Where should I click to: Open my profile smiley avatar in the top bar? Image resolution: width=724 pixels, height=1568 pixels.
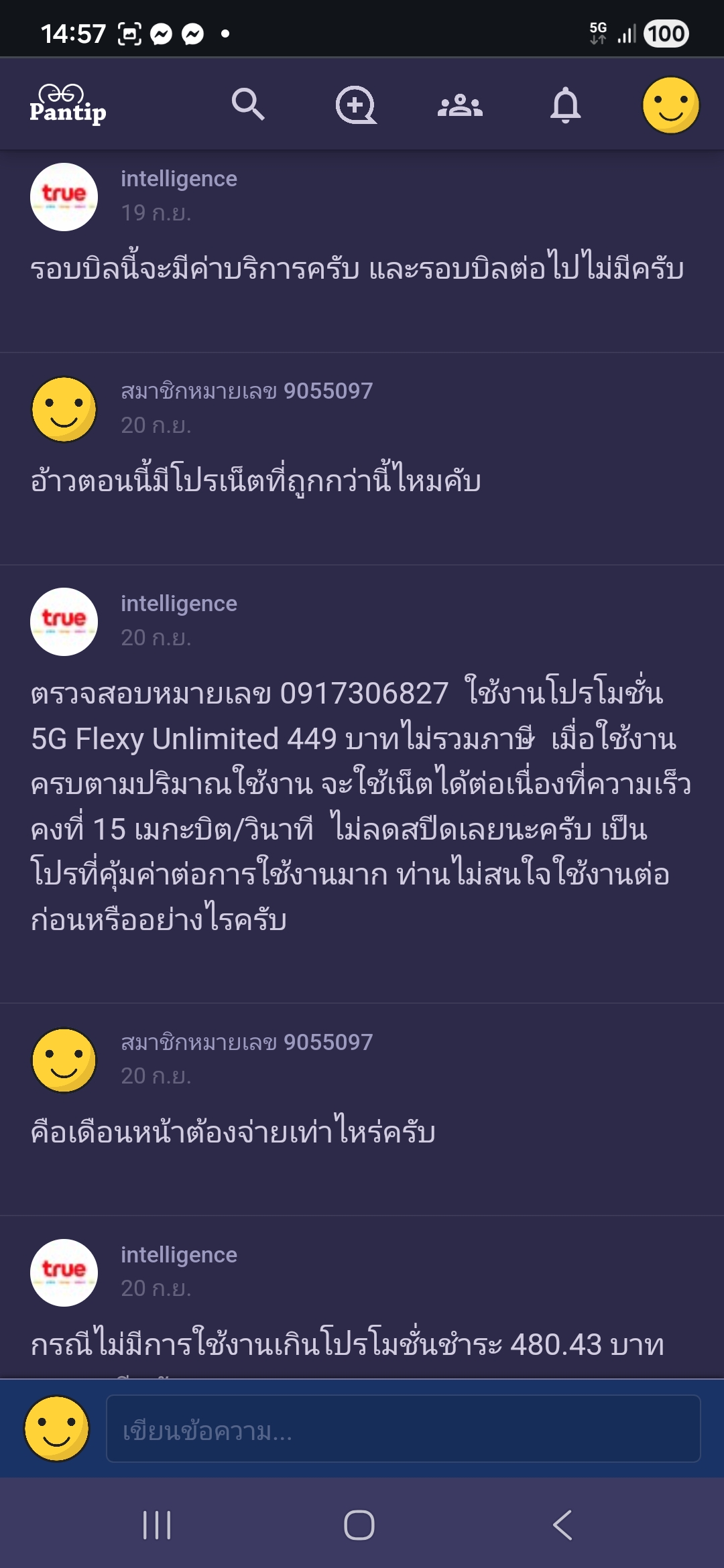[x=670, y=105]
